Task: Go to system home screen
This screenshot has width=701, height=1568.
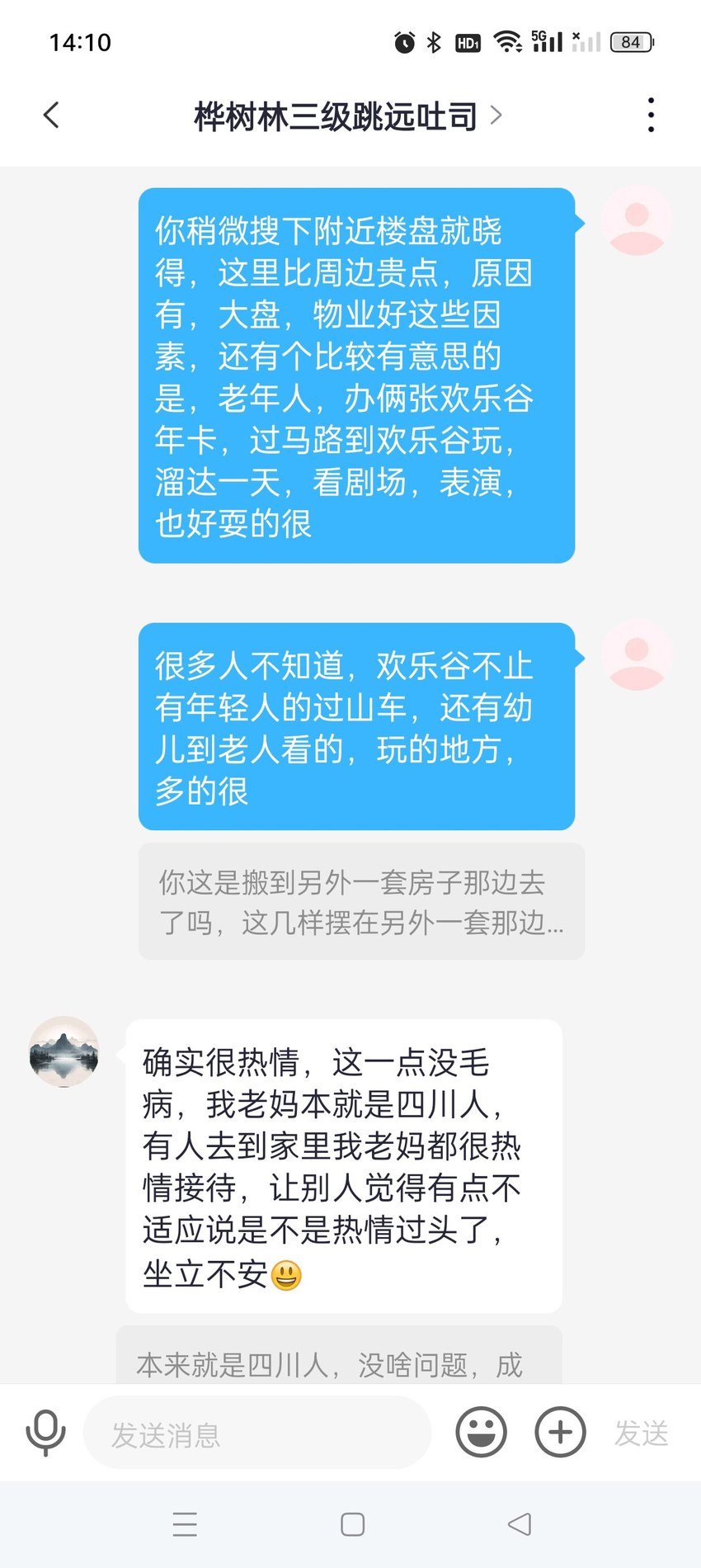Action: (x=353, y=1524)
